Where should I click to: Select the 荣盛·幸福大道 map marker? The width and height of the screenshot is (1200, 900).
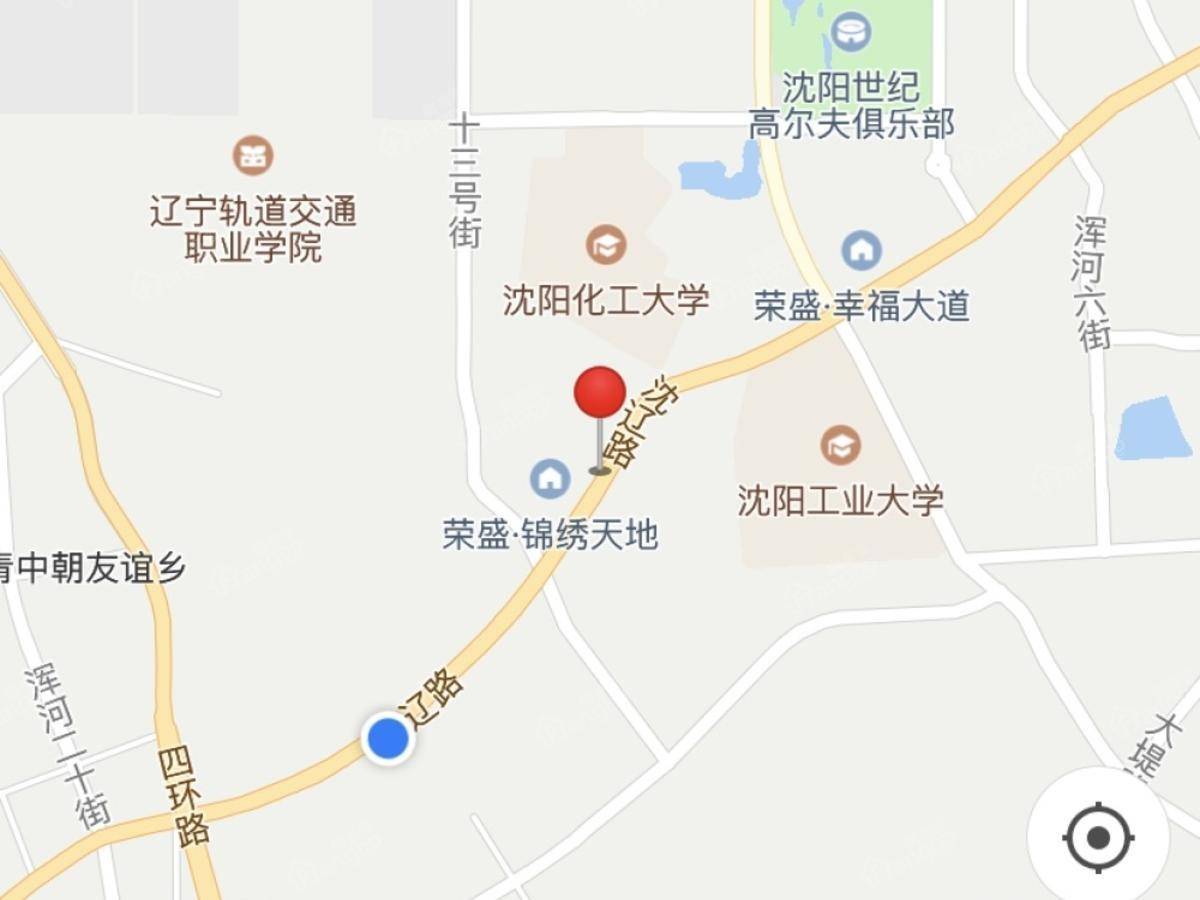tap(861, 250)
